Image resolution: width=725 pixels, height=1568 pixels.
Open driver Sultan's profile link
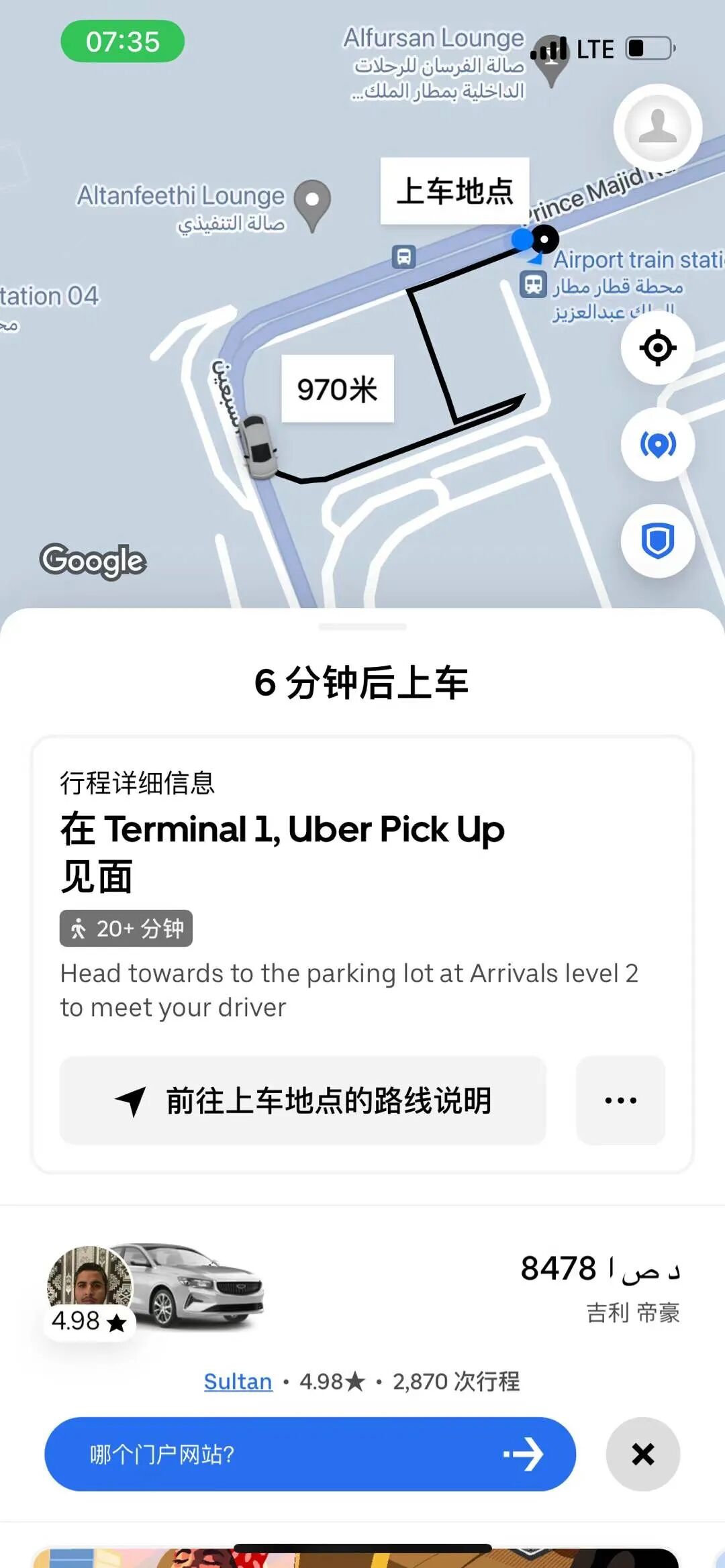coord(238,1381)
